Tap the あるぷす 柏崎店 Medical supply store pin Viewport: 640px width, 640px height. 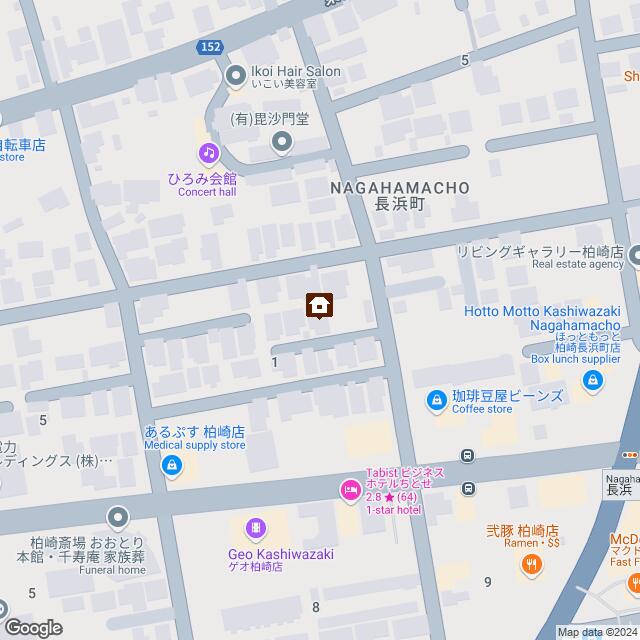click(172, 465)
